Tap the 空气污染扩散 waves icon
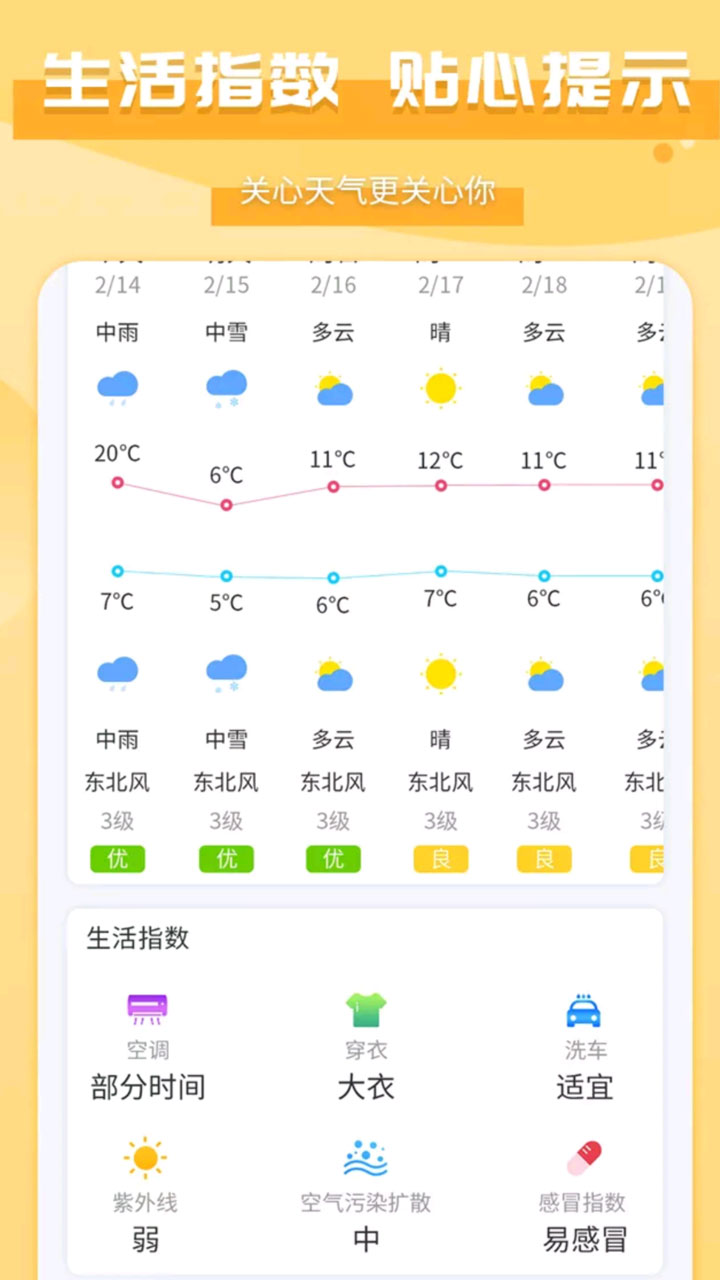Screen dimensions: 720x1280 [x=366, y=1158]
